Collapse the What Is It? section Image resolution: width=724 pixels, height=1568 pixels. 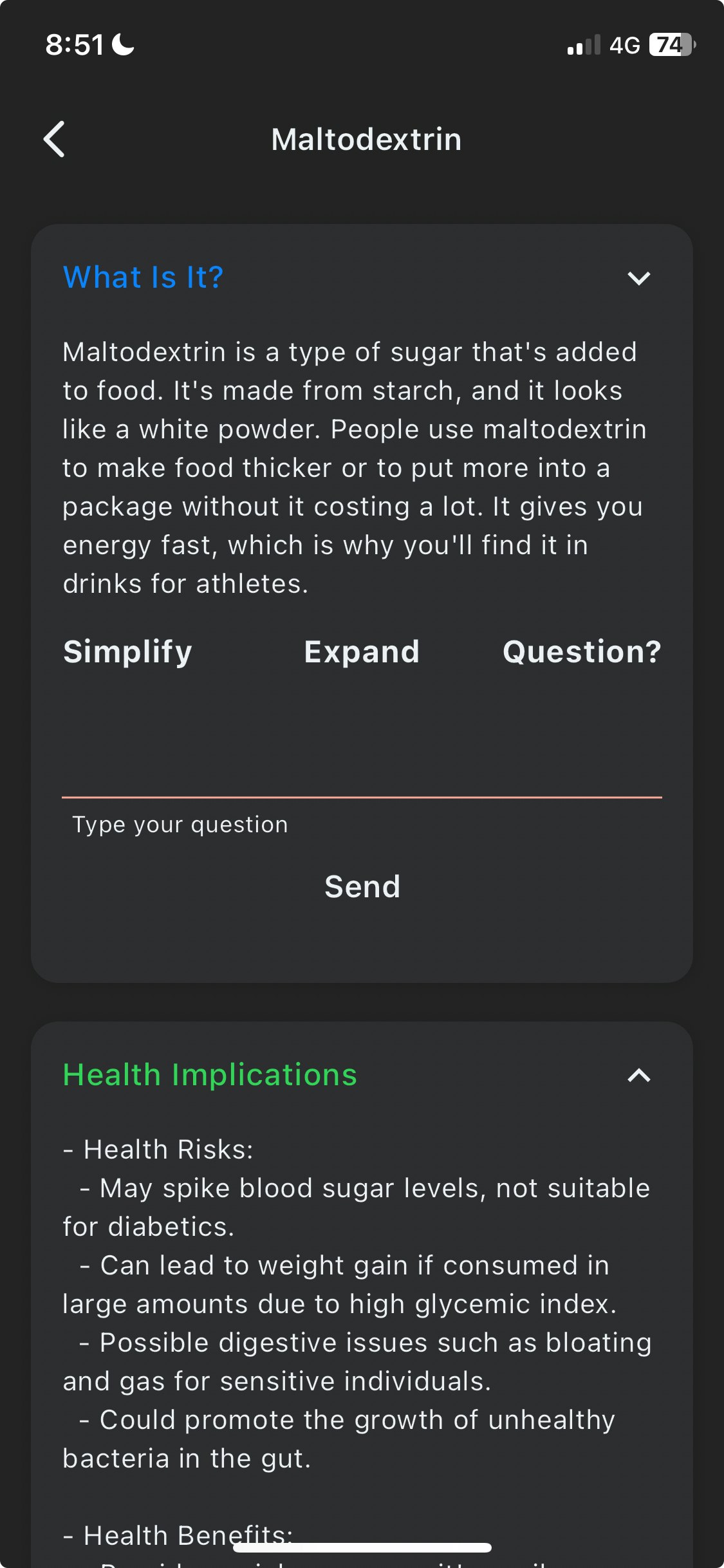coord(638,278)
